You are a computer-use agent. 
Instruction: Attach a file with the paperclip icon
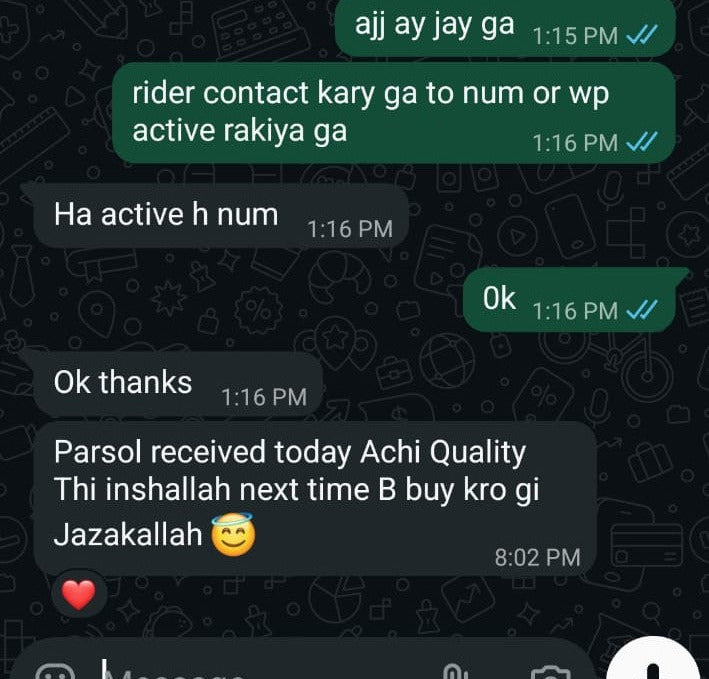[x=455, y=672]
